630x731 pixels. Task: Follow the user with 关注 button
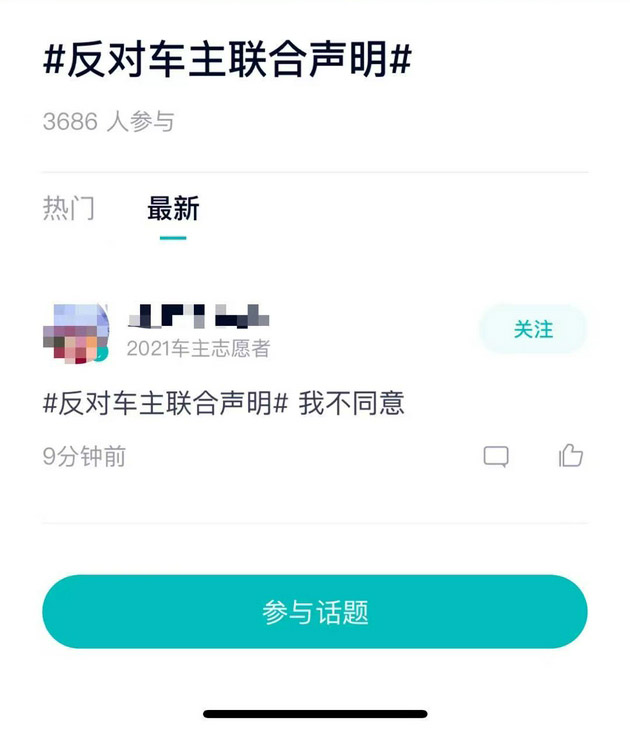tap(533, 329)
